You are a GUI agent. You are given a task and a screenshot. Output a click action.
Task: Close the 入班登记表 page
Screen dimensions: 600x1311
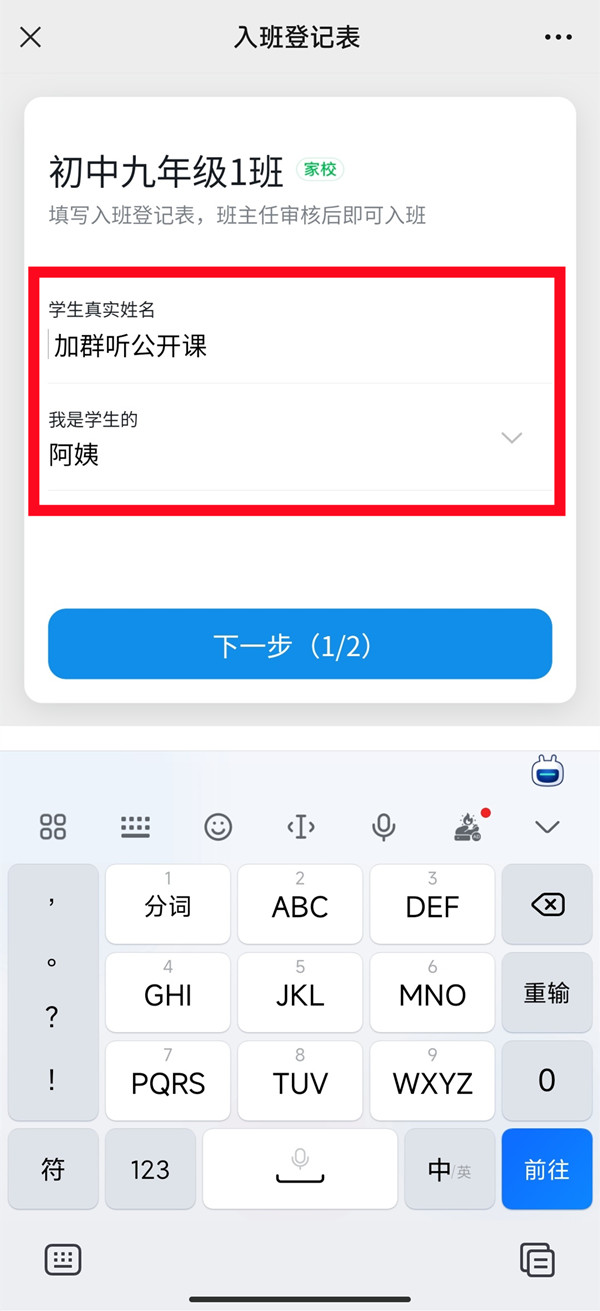31,38
